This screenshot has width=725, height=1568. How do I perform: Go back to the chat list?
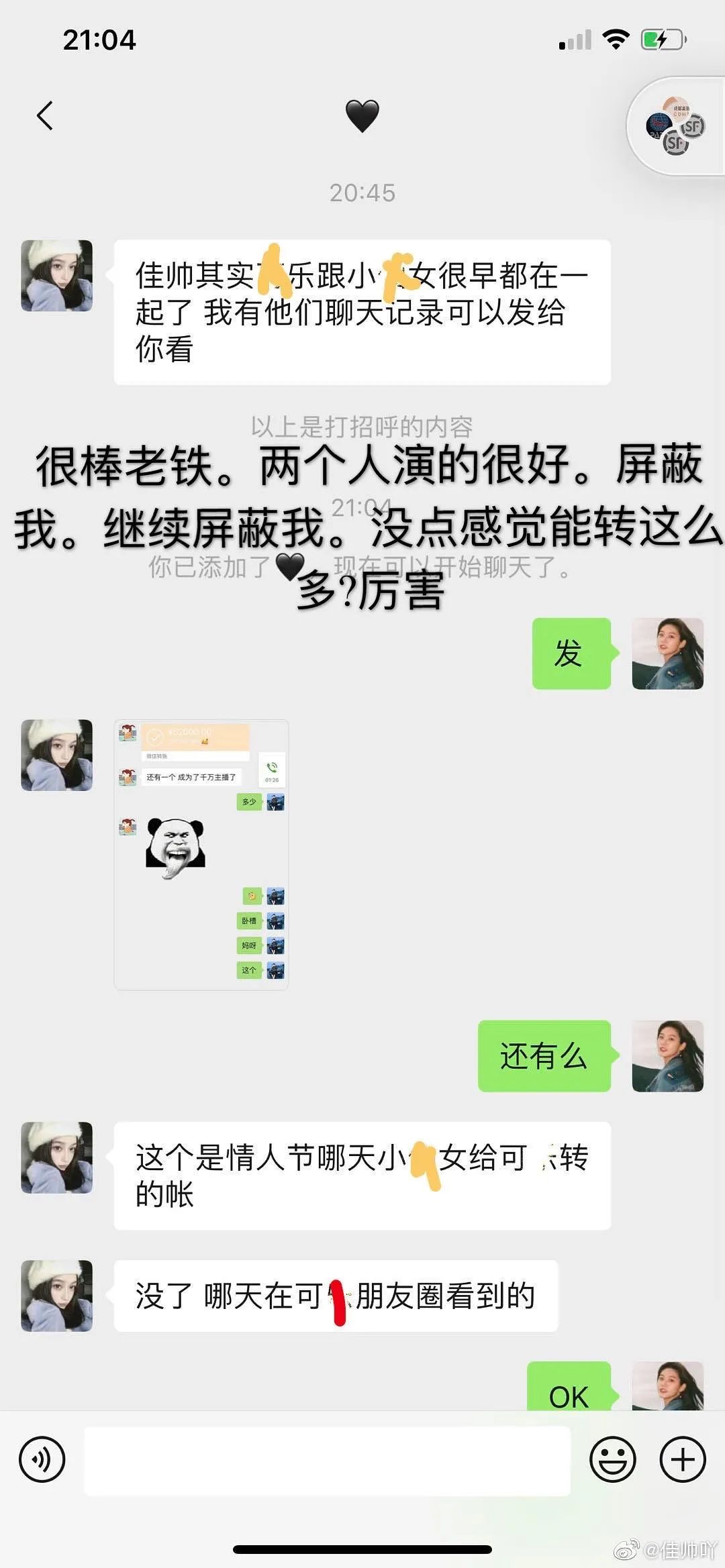click(x=45, y=115)
